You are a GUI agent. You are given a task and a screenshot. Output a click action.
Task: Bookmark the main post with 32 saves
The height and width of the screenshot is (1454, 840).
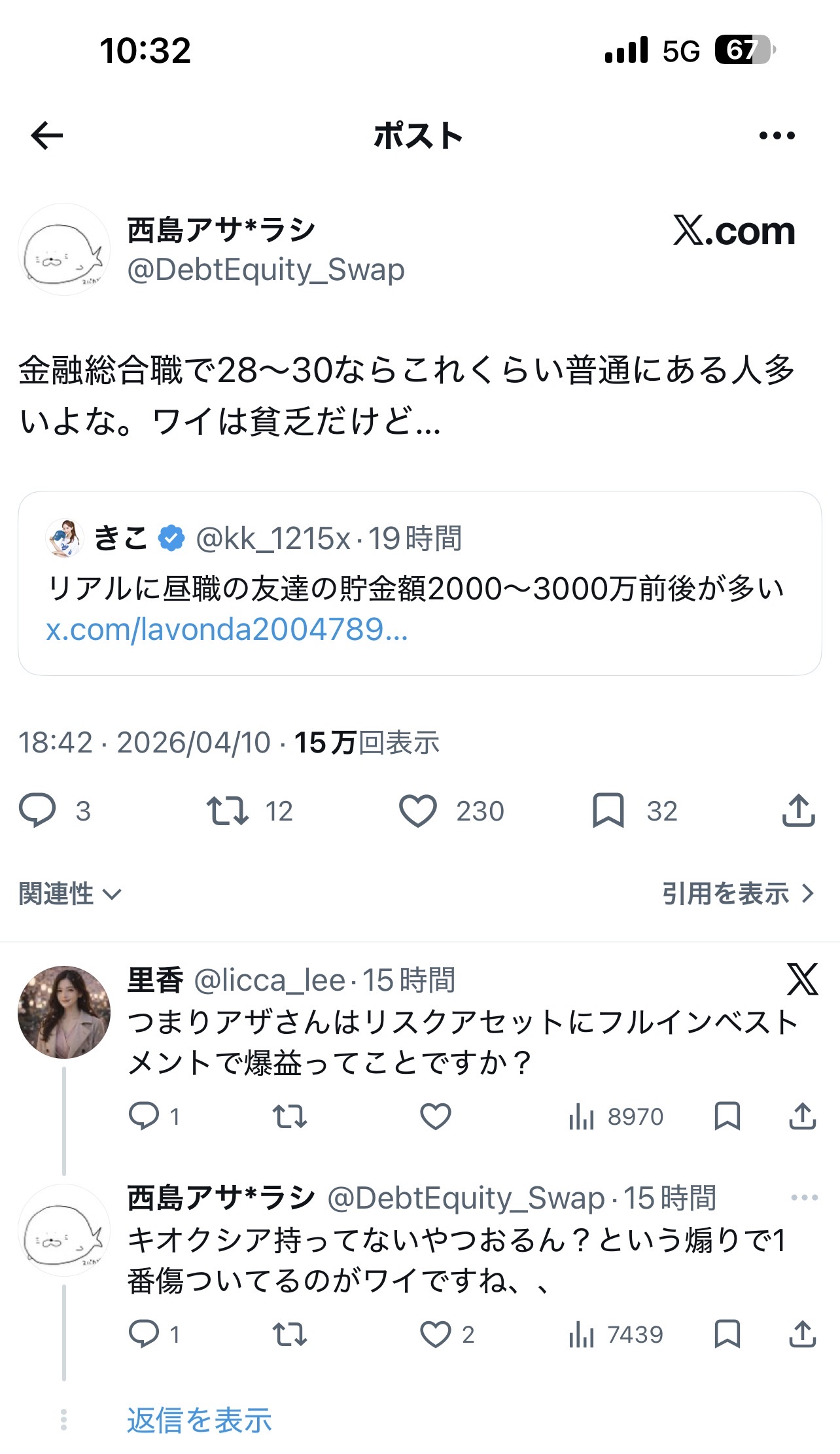coord(608,811)
